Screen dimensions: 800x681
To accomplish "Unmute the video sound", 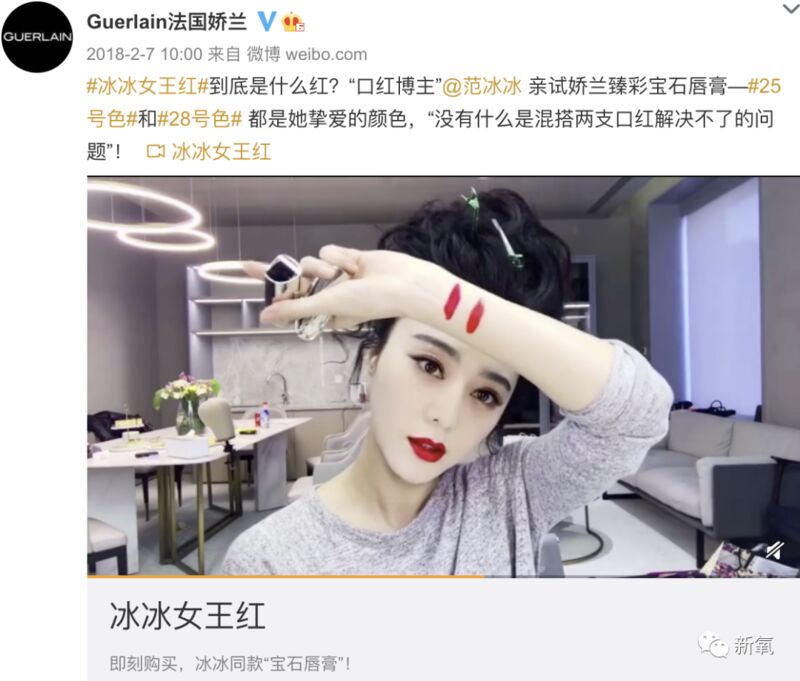I will point(774,549).
